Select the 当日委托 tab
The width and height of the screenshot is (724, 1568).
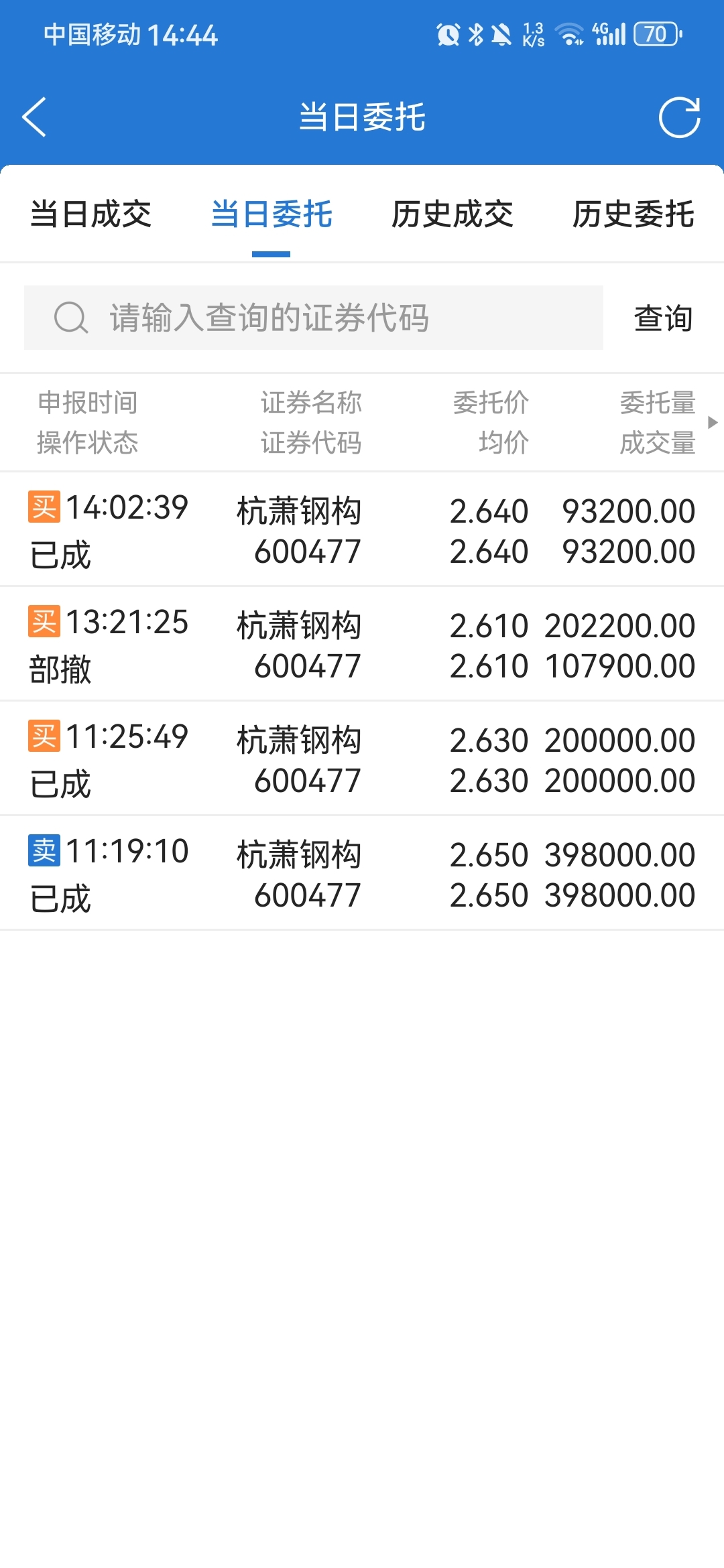271,214
